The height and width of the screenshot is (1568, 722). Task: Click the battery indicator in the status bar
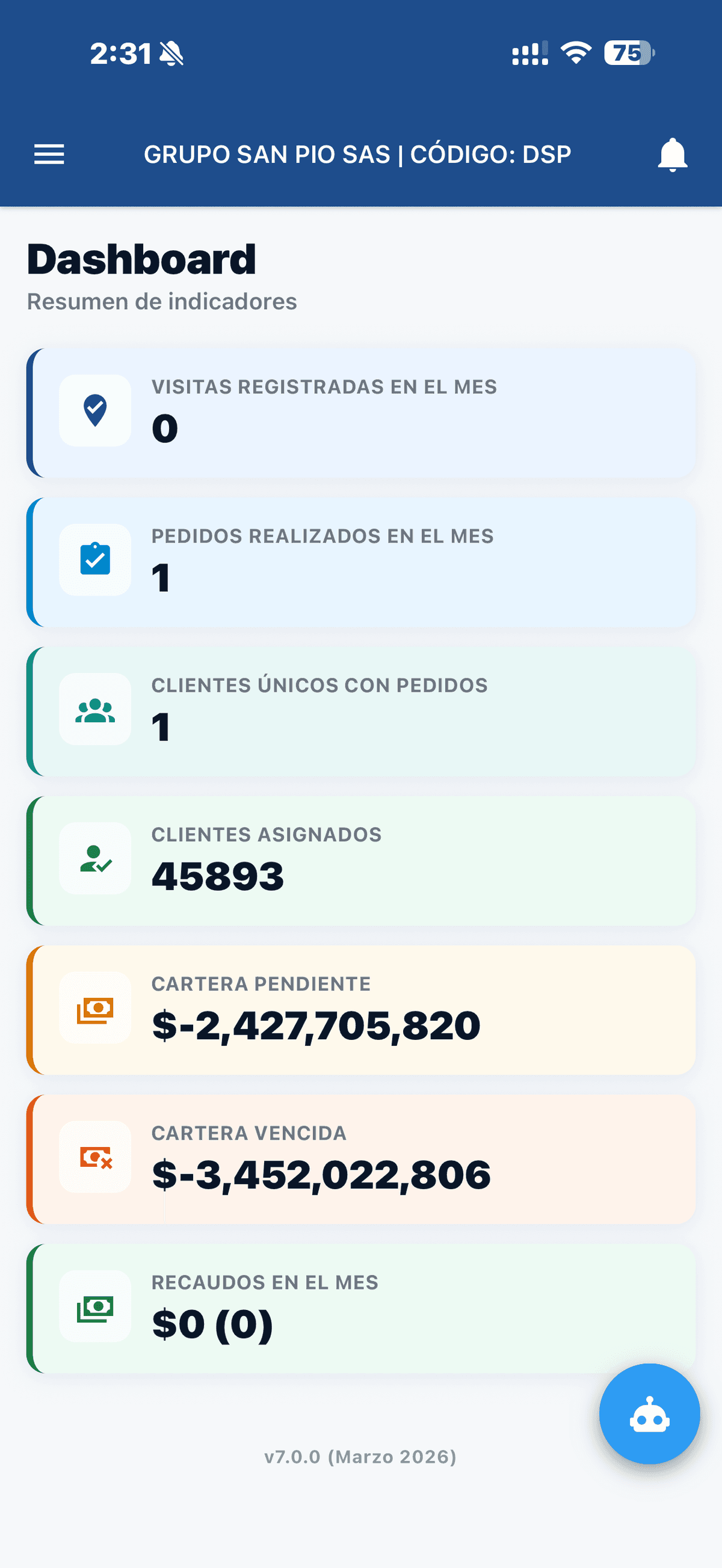(629, 54)
